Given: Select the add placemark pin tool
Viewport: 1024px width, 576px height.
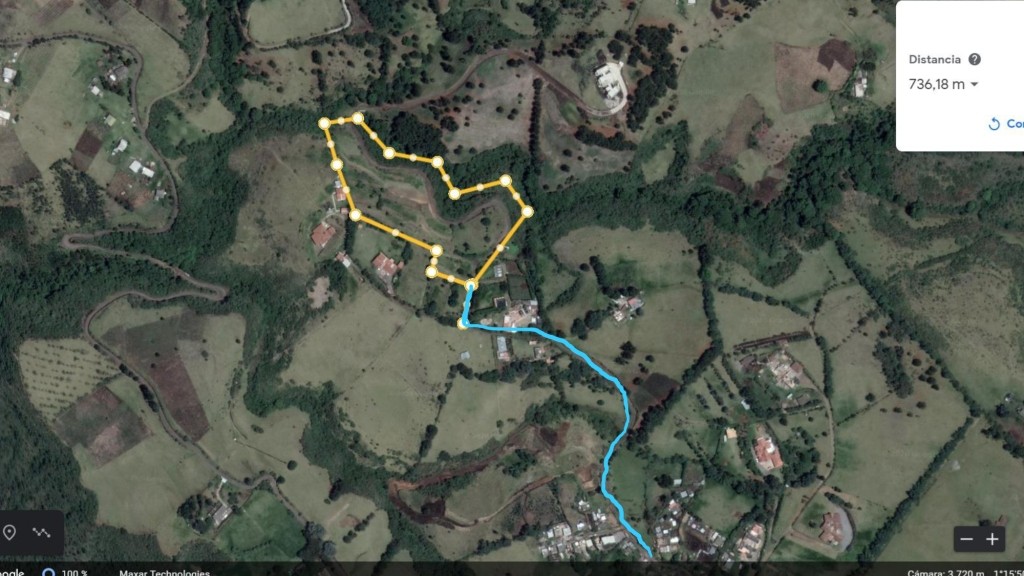Looking at the screenshot, I should click(x=10, y=532).
